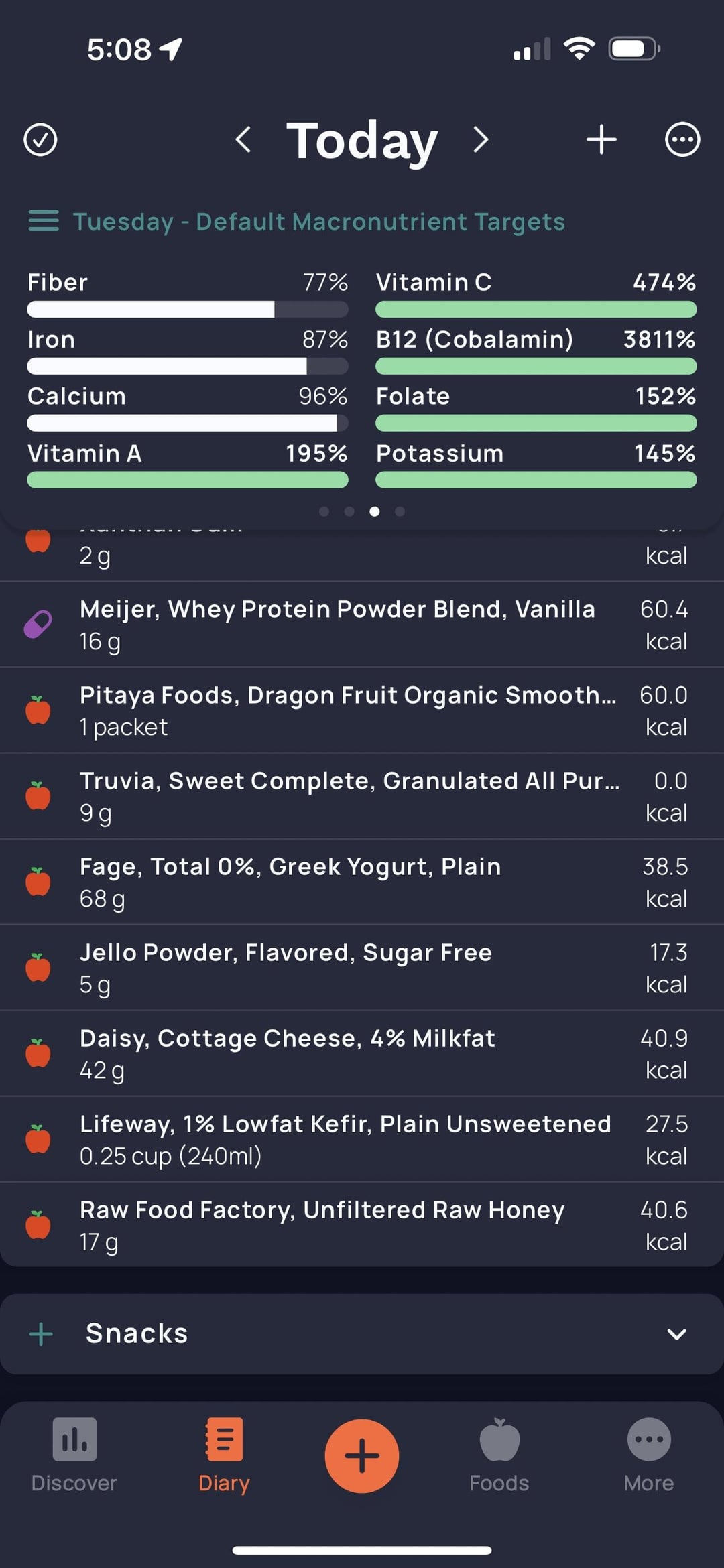Go to the previous day

tap(243, 139)
